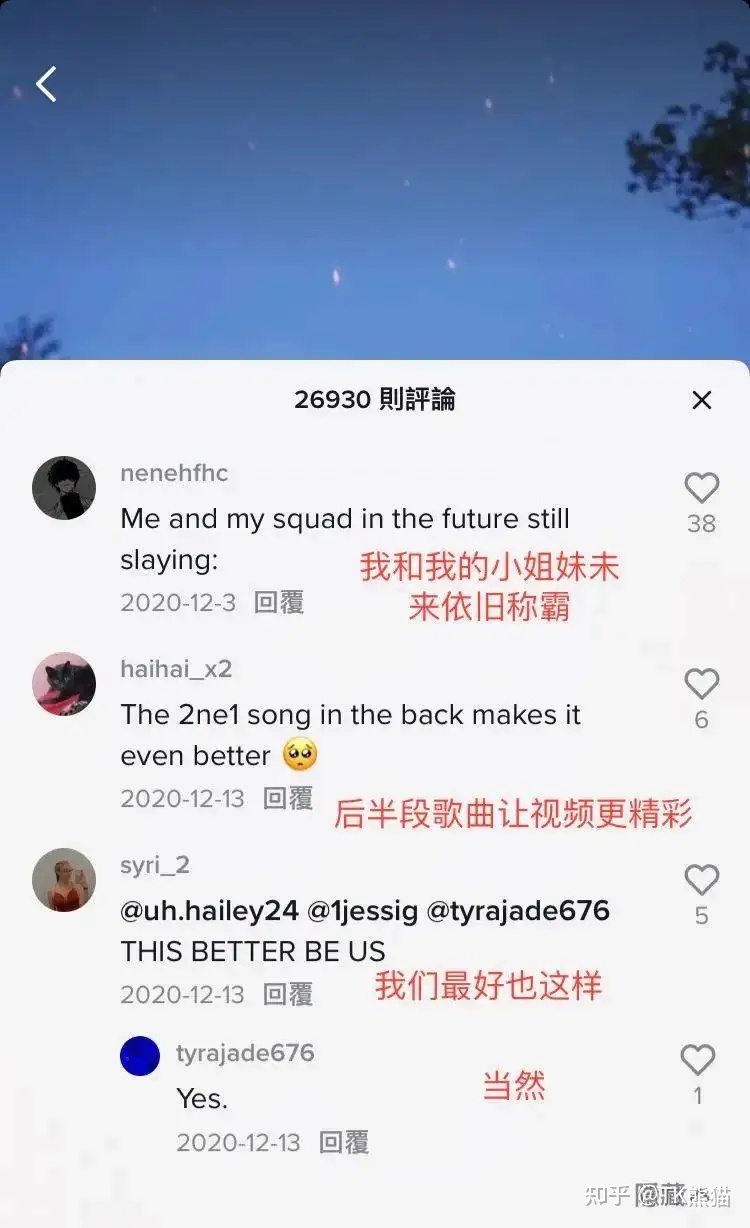Like syri_2's comment heart icon
This screenshot has height=1228, width=750.
[701, 880]
